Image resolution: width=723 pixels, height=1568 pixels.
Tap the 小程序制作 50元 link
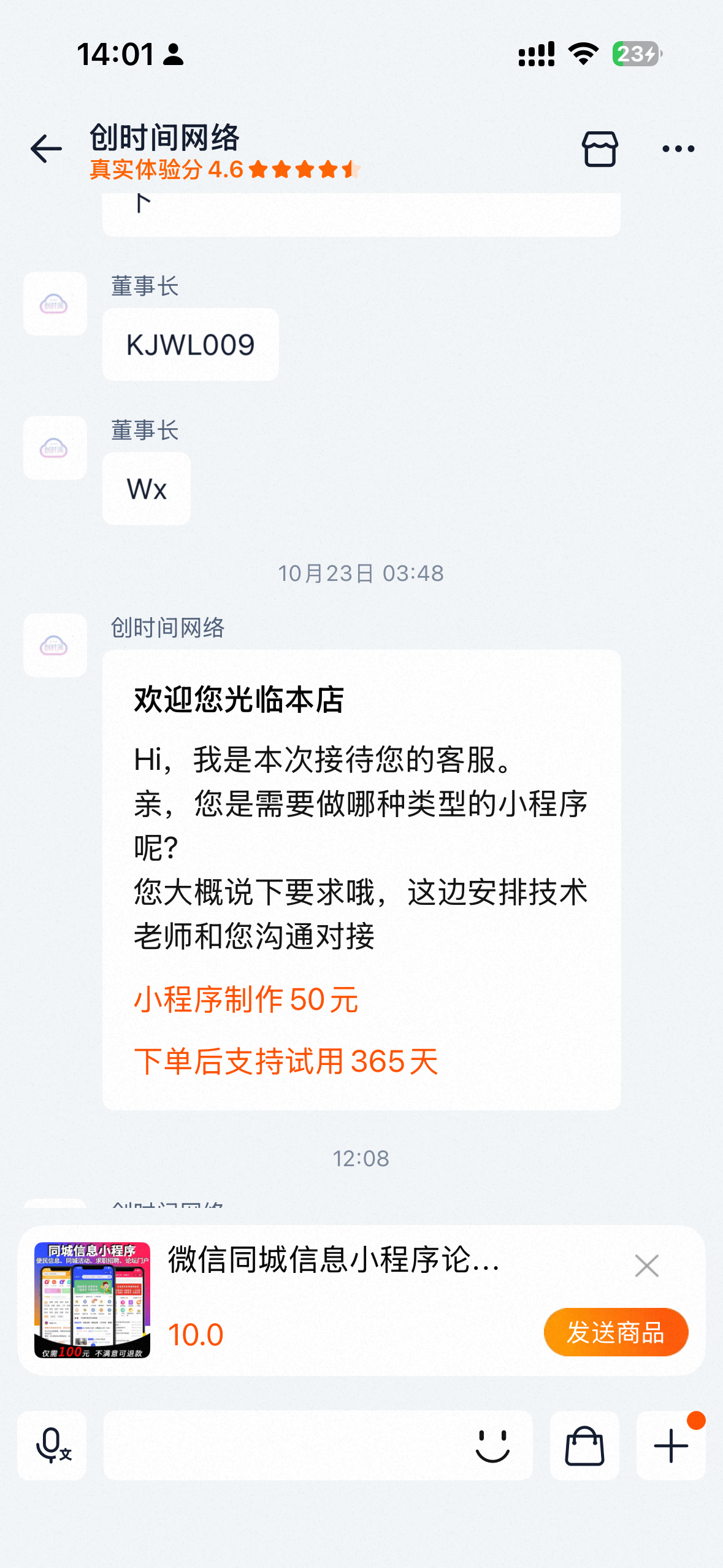pos(246,999)
